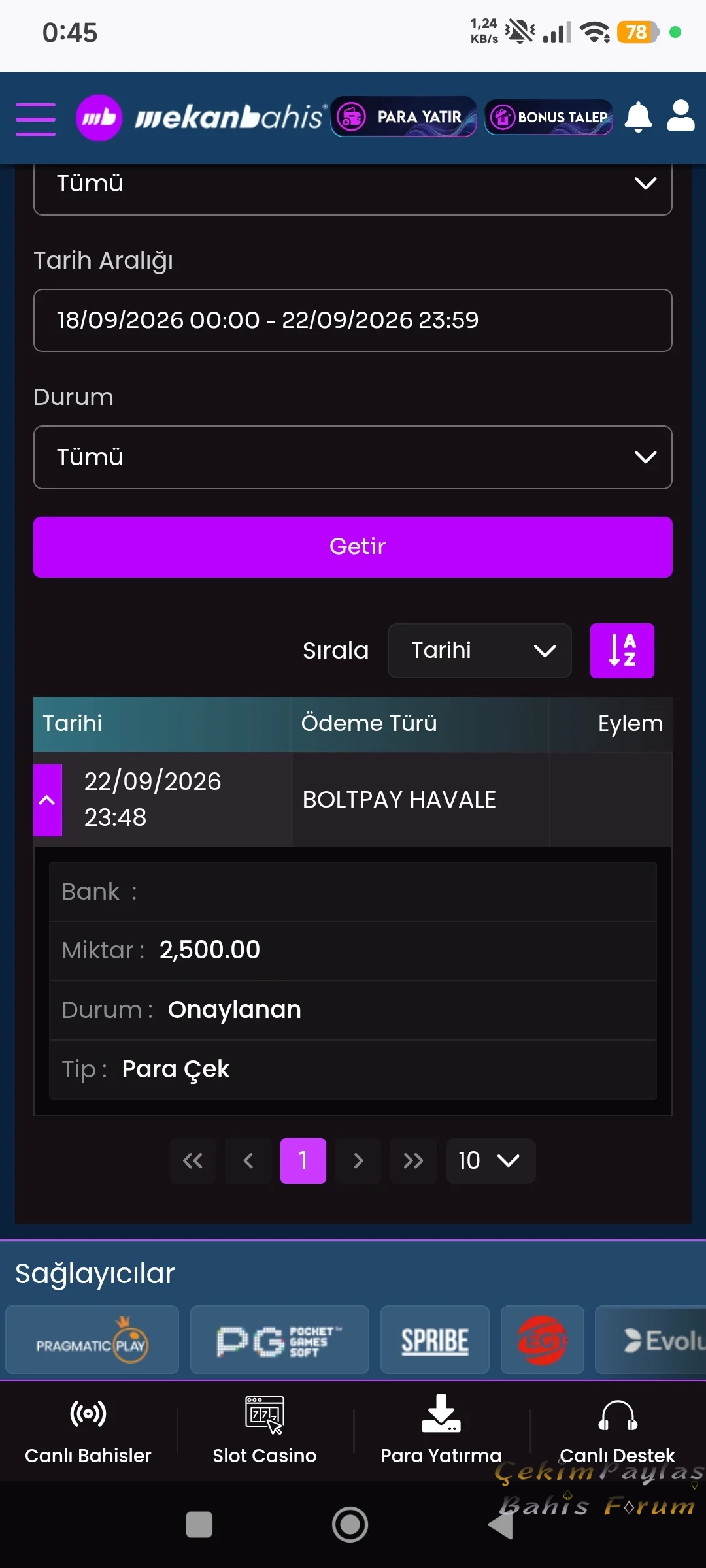Viewport: 706px width, 1568px height.
Task: Edit the Tarih Aralığı date range field
Action: tap(353, 320)
